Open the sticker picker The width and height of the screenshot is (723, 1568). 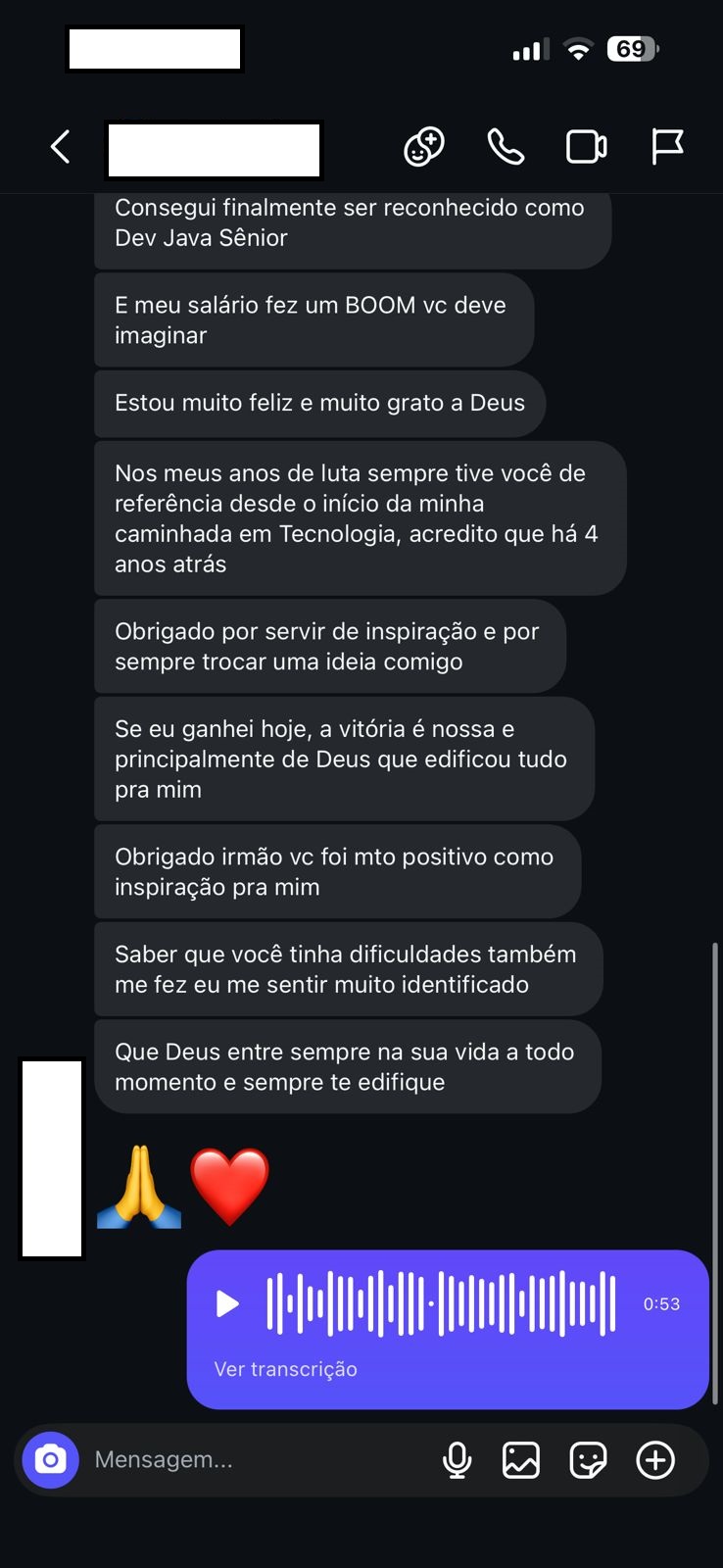click(588, 1460)
